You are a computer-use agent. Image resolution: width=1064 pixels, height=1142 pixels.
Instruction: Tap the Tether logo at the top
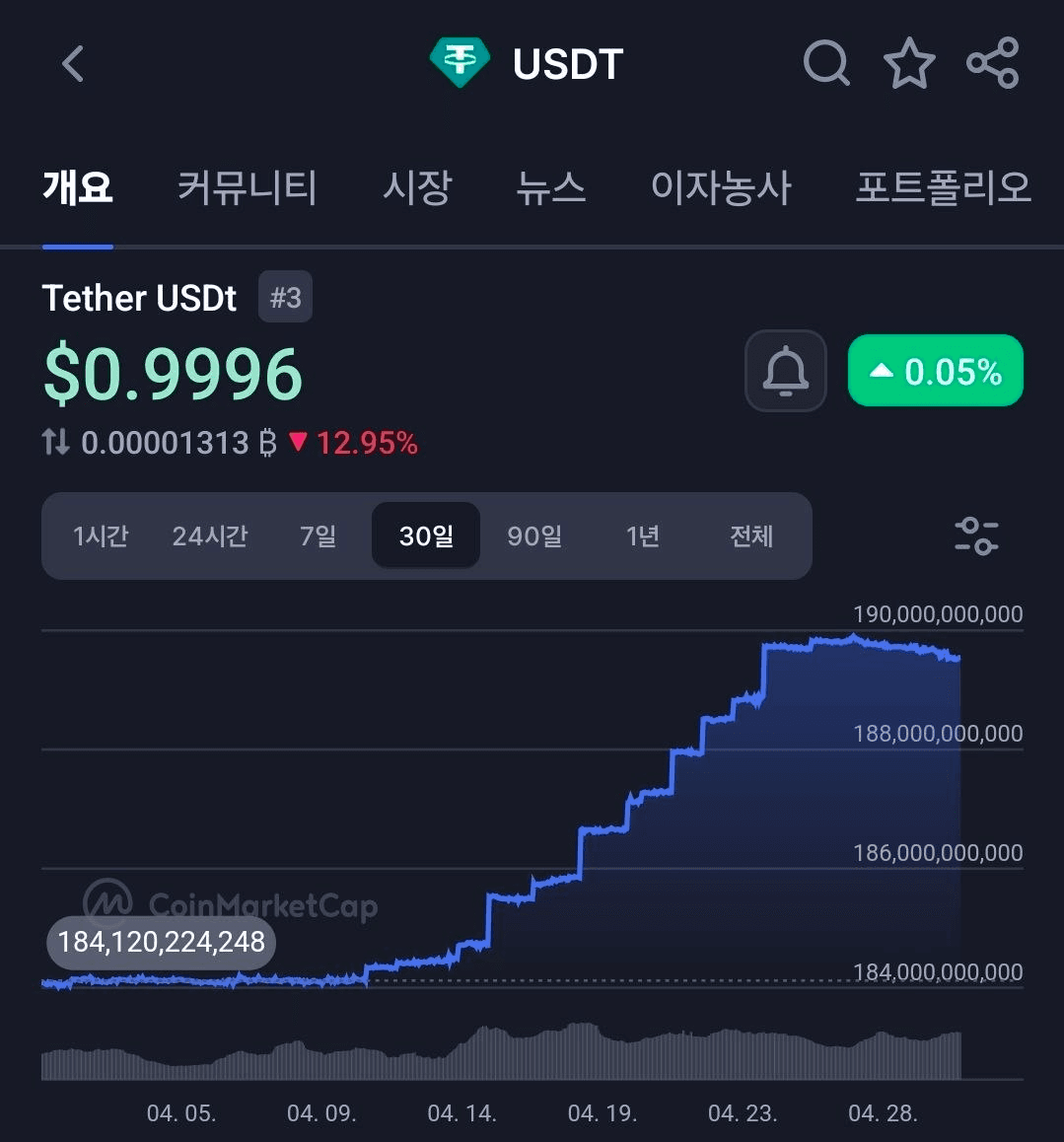coord(460,61)
